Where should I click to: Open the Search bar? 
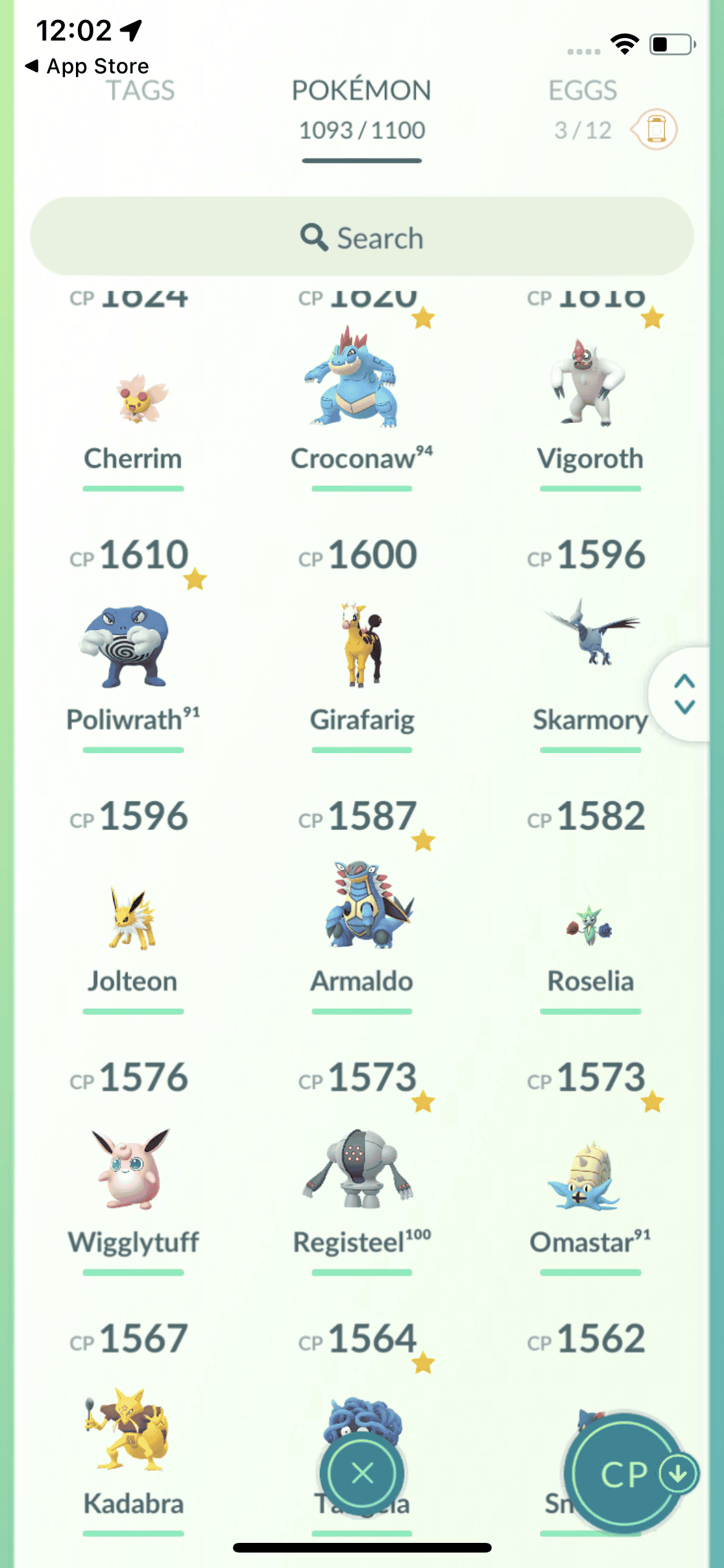point(362,237)
